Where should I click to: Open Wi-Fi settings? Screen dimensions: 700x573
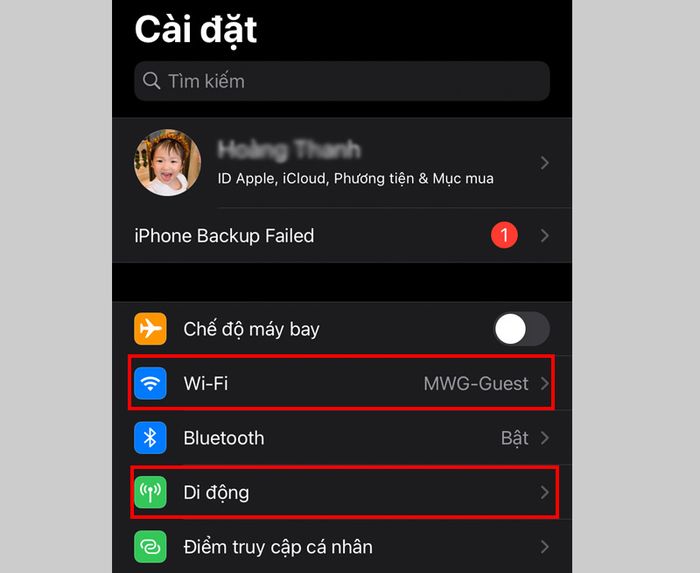click(x=341, y=383)
